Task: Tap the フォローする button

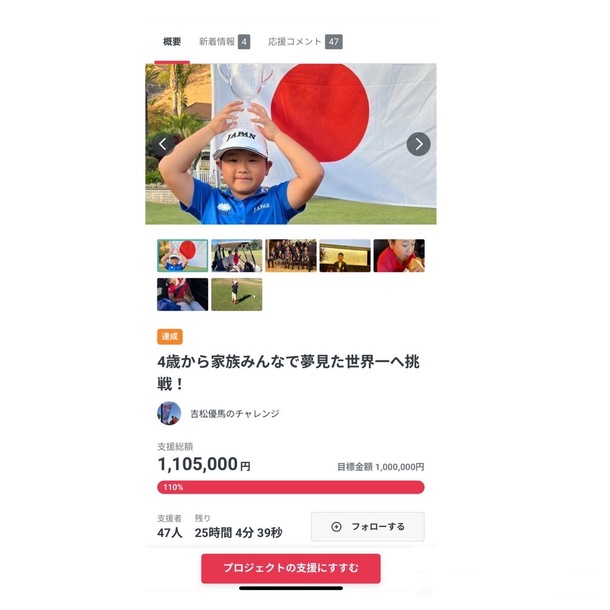Action: (x=367, y=527)
